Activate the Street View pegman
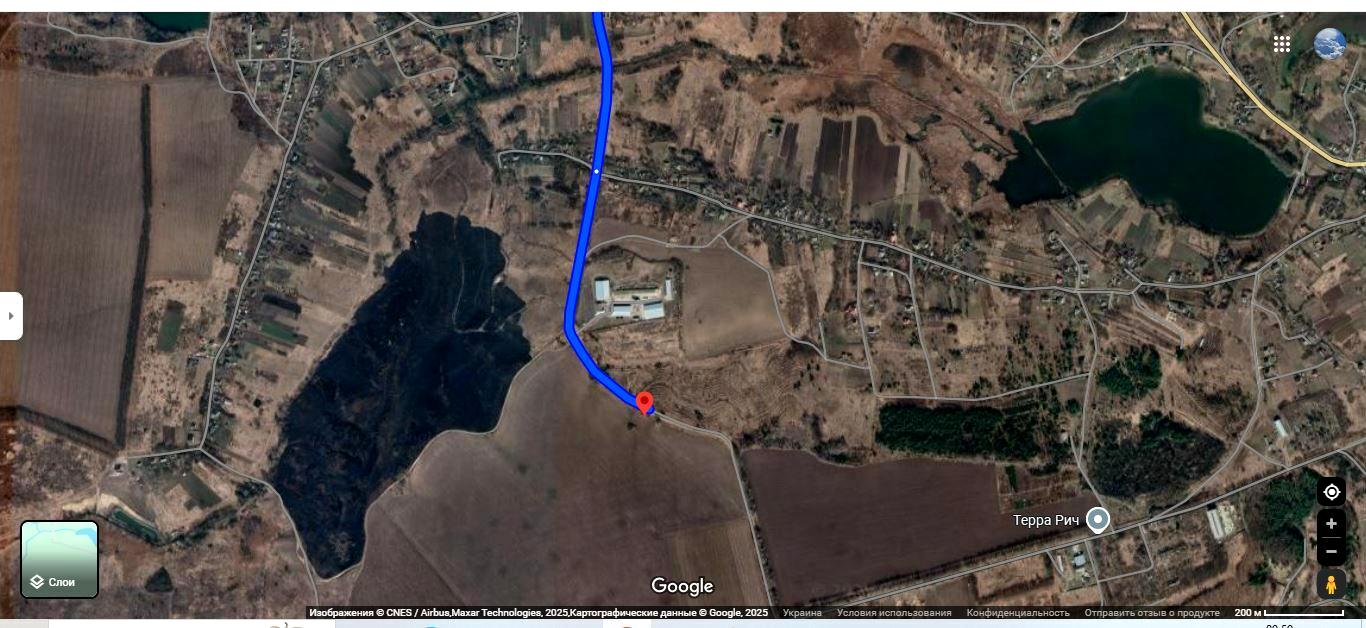Image resolution: width=1366 pixels, height=628 pixels. [x=1331, y=584]
